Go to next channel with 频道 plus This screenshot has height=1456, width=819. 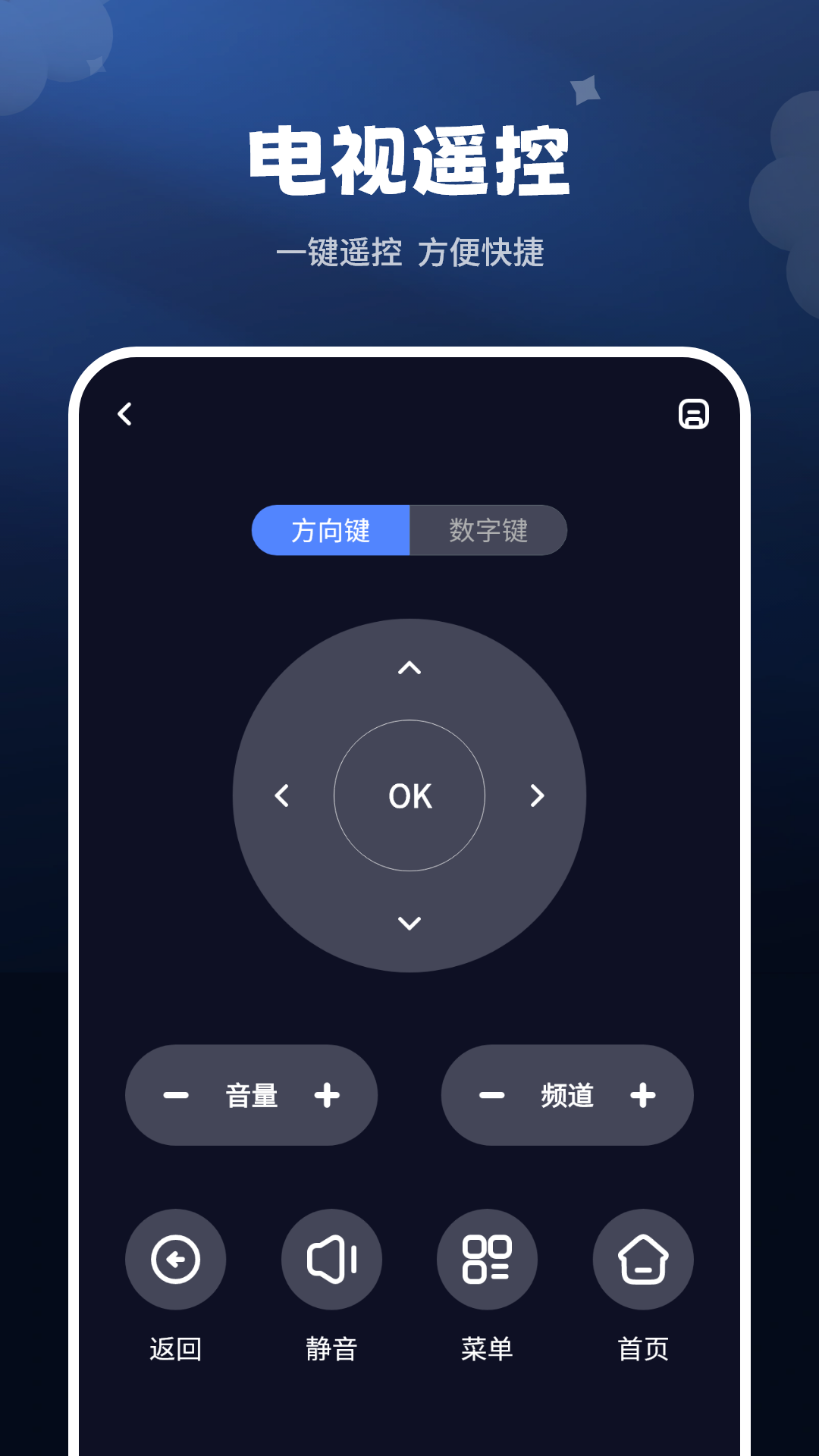pos(644,1094)
